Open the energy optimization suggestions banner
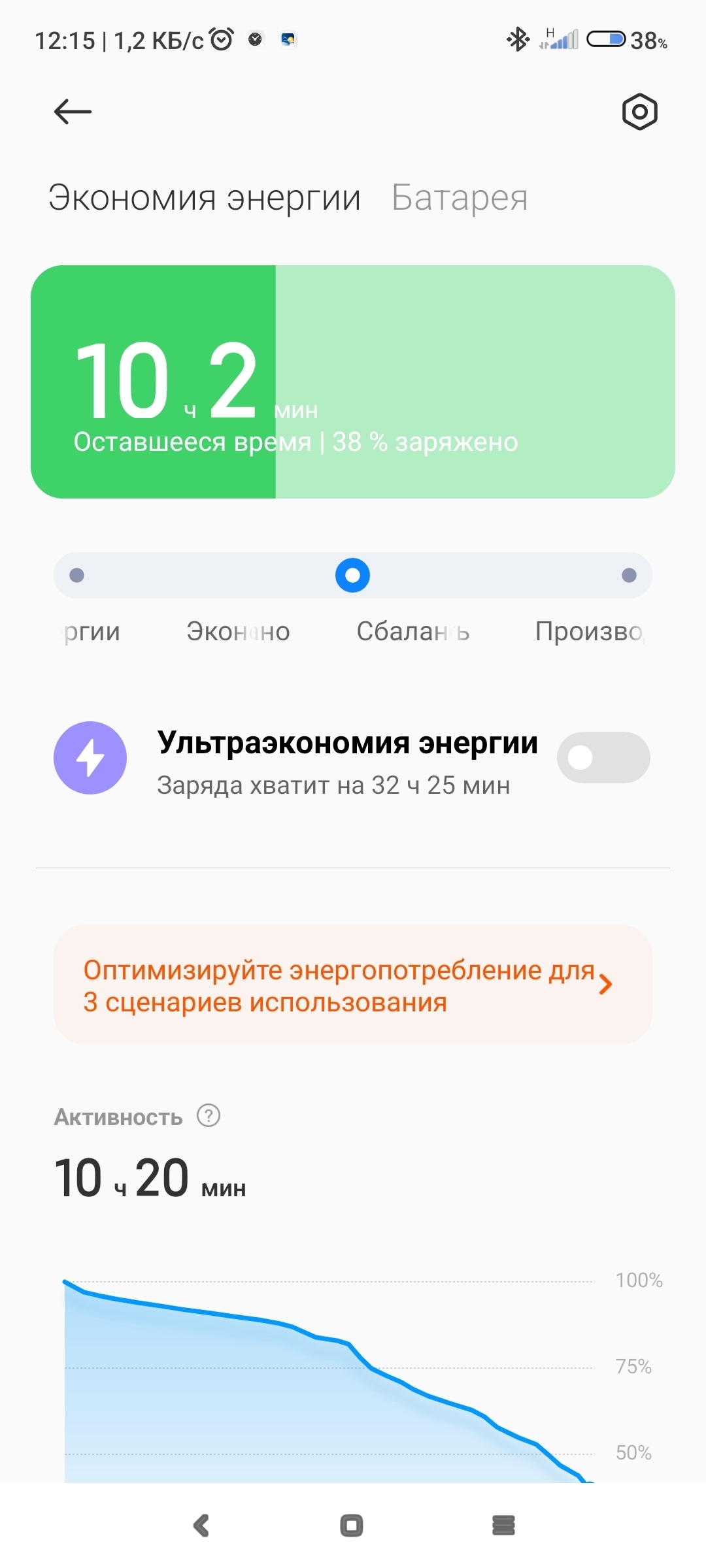 353,985
